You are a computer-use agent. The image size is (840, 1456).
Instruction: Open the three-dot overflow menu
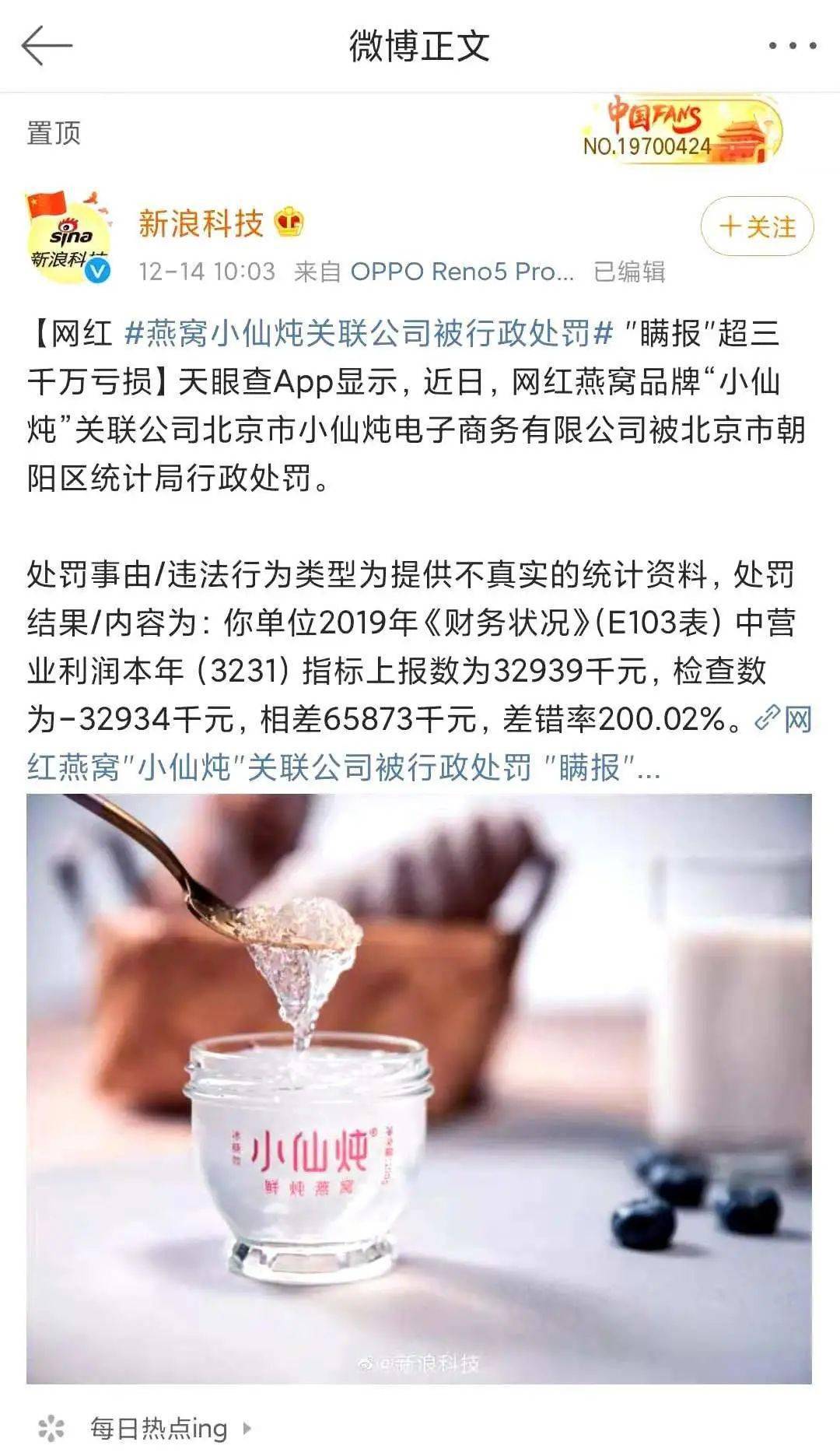[792, 46]
